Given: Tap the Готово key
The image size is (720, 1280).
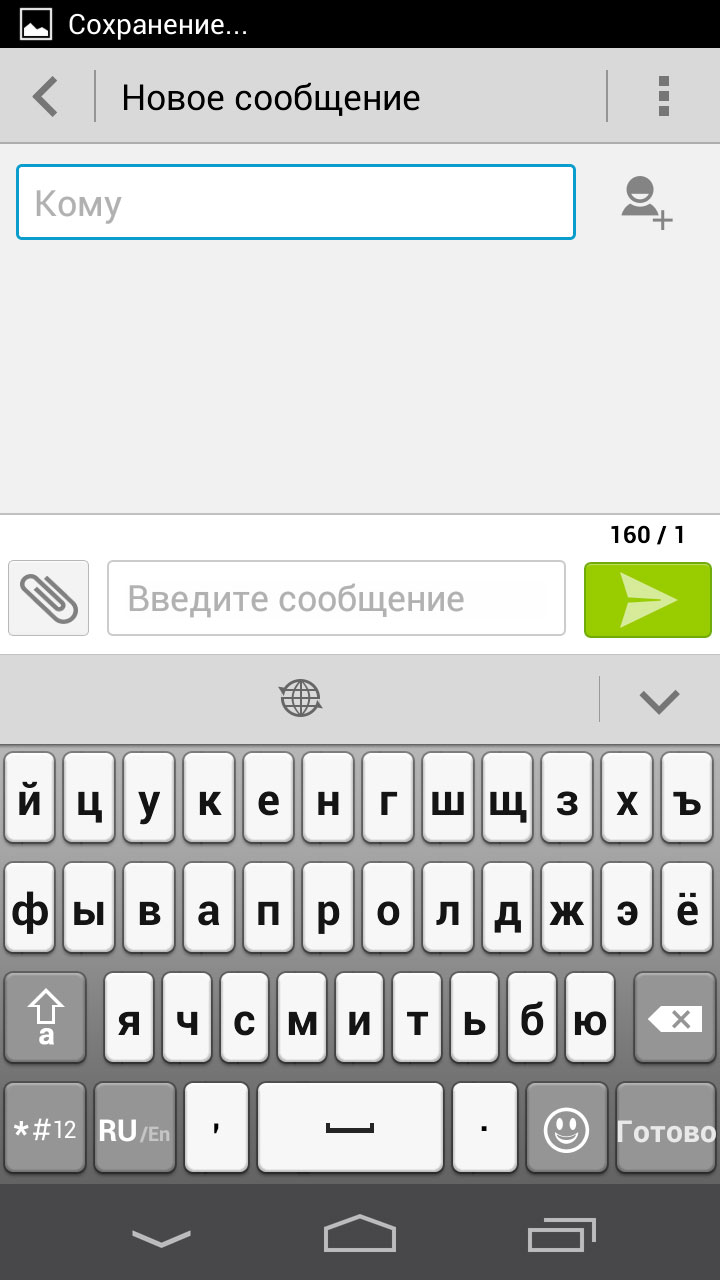Looking at the screenshot, I should tap(666, 1128).
